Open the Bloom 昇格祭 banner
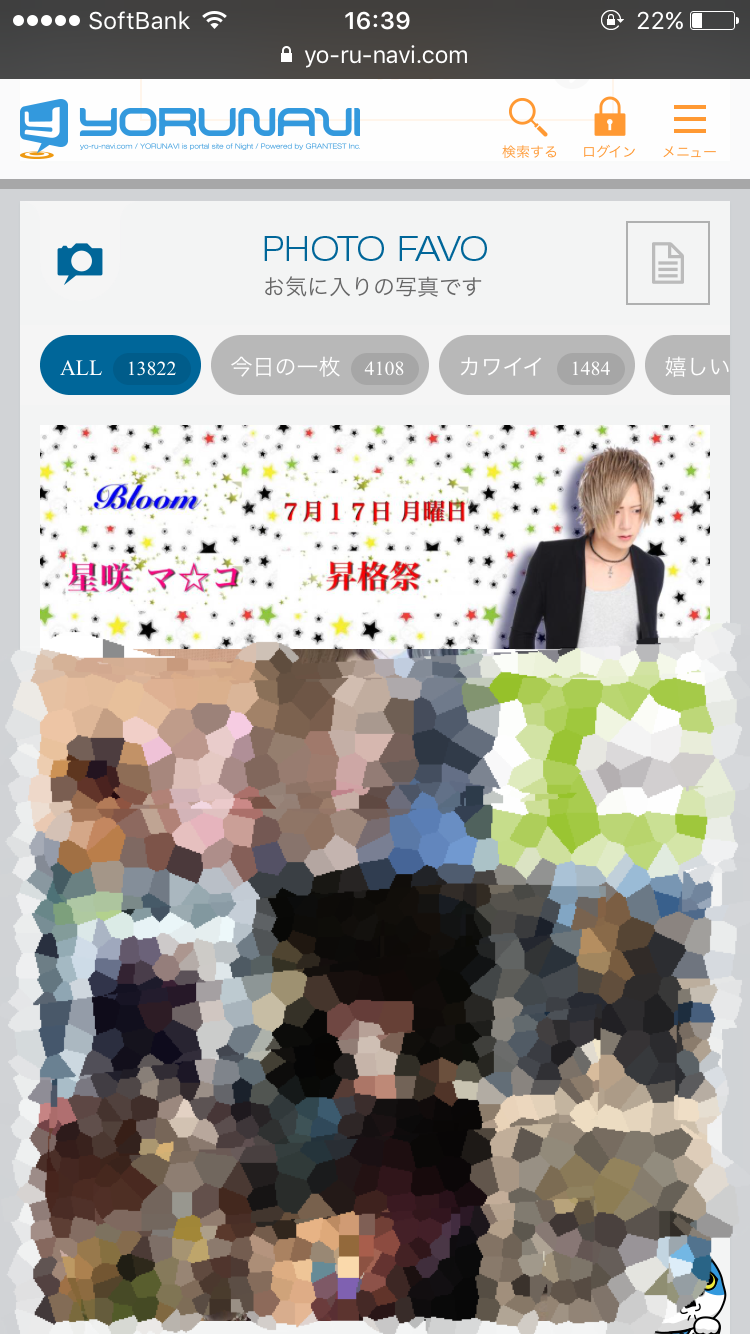This screenshot has height=1334, width=750. click(375, 536)
